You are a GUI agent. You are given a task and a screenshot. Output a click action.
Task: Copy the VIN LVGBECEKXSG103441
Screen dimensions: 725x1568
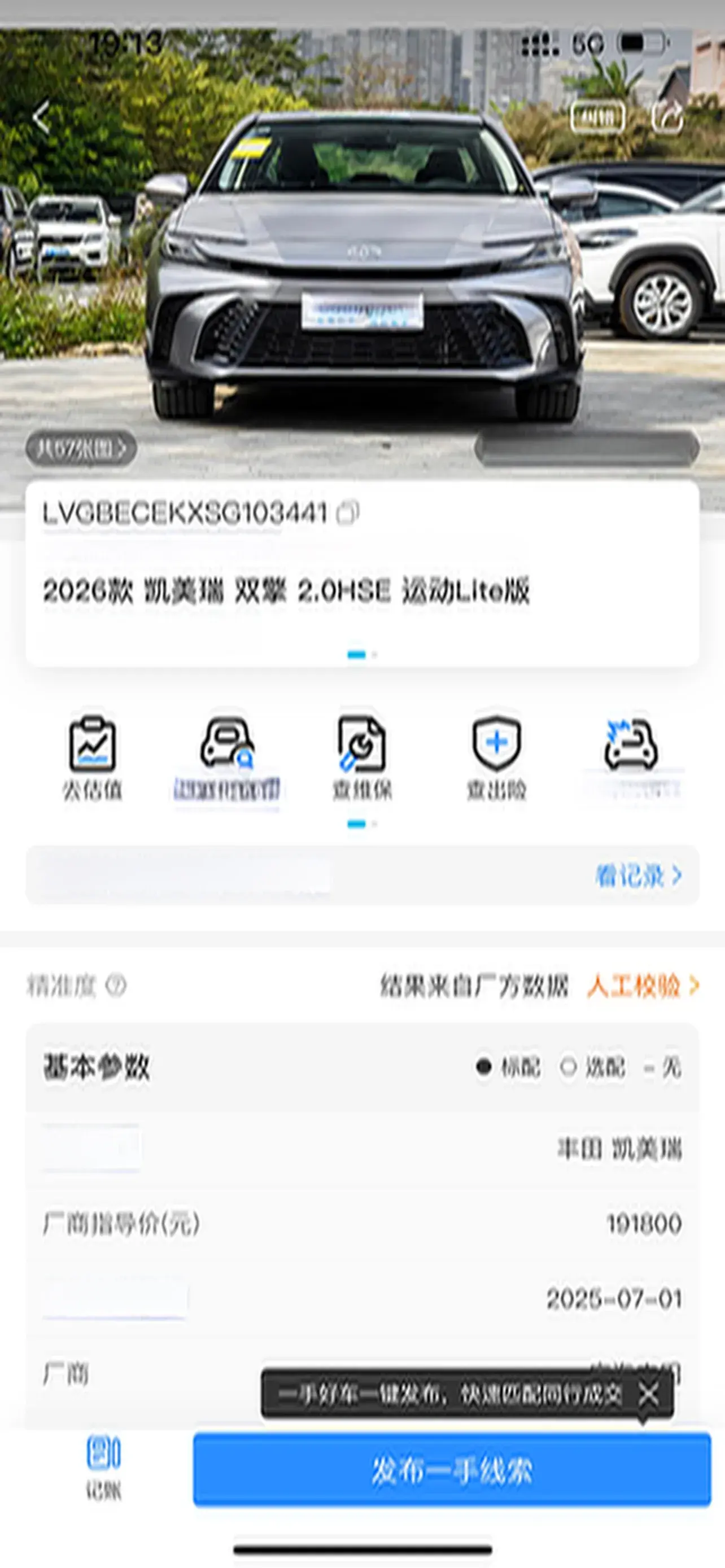point(349,513)
